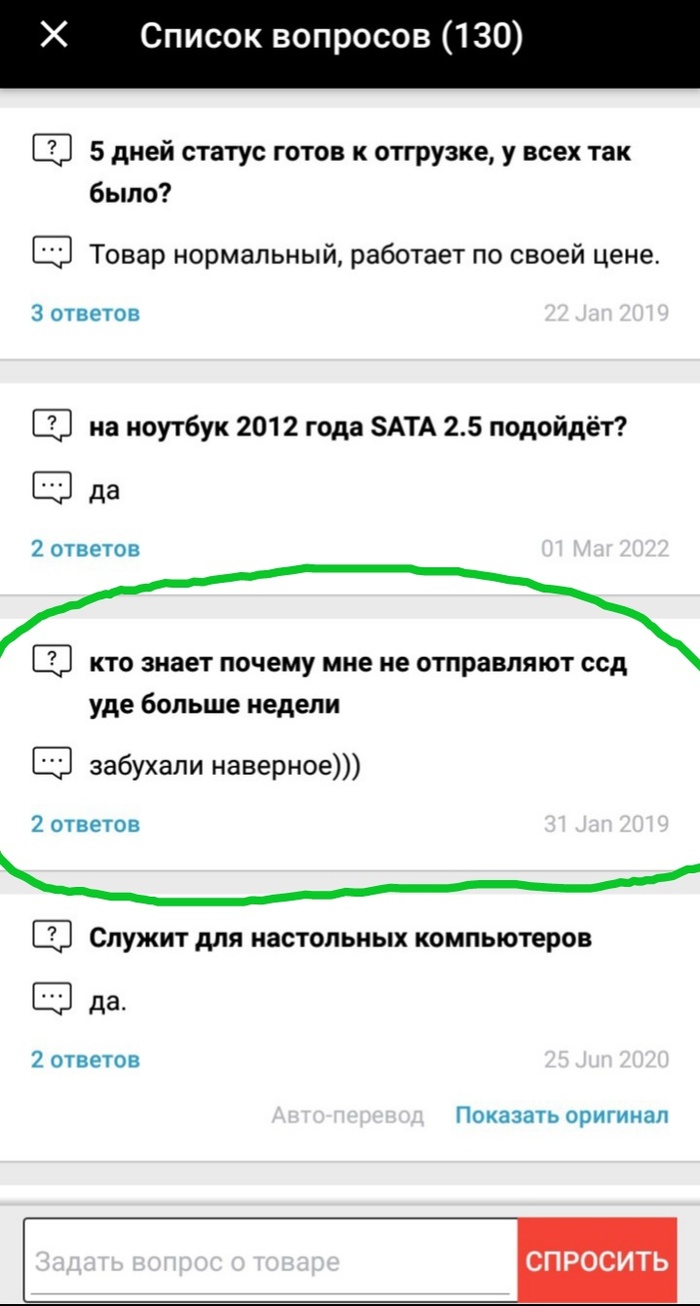This screenshot has width=700, height=1306.
Task: Tap the СПРОСИТЬ button
Action: pos(597,1261)
